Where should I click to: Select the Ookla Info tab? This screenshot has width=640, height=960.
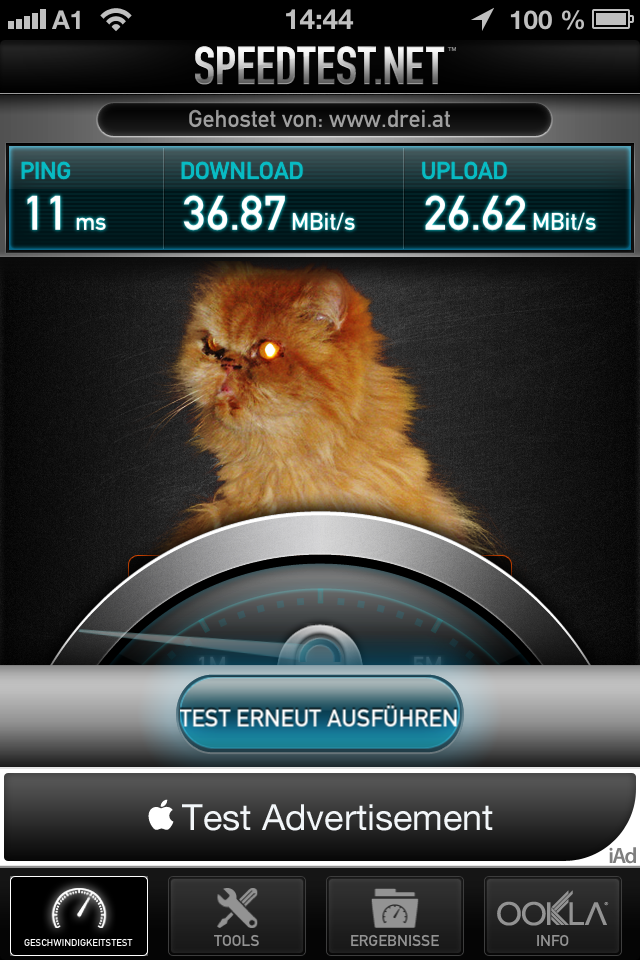pos(552,917)
